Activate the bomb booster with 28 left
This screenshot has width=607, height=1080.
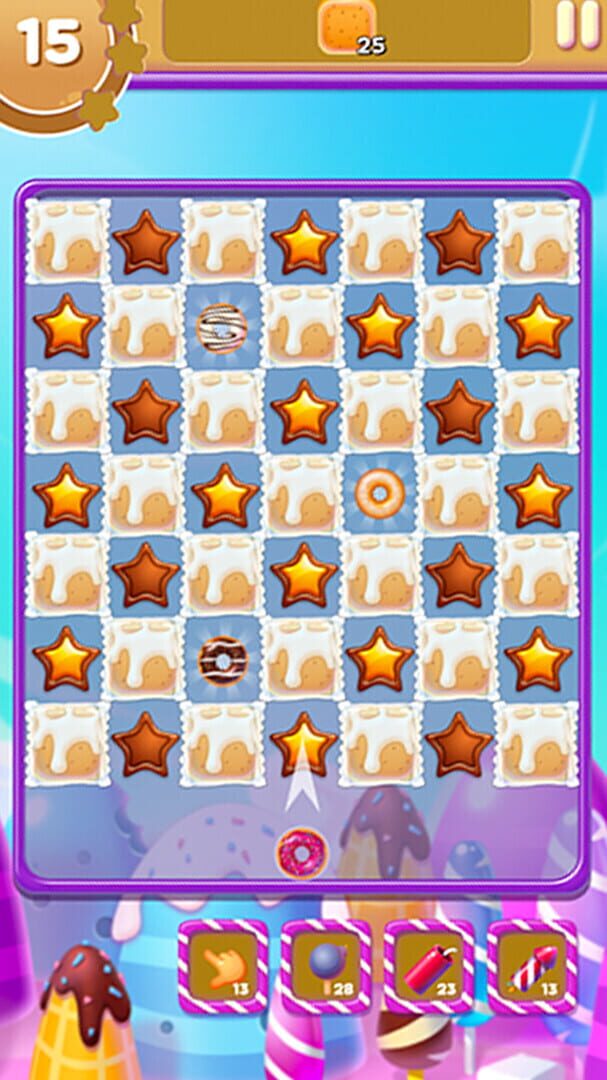(x=326, y=966)
